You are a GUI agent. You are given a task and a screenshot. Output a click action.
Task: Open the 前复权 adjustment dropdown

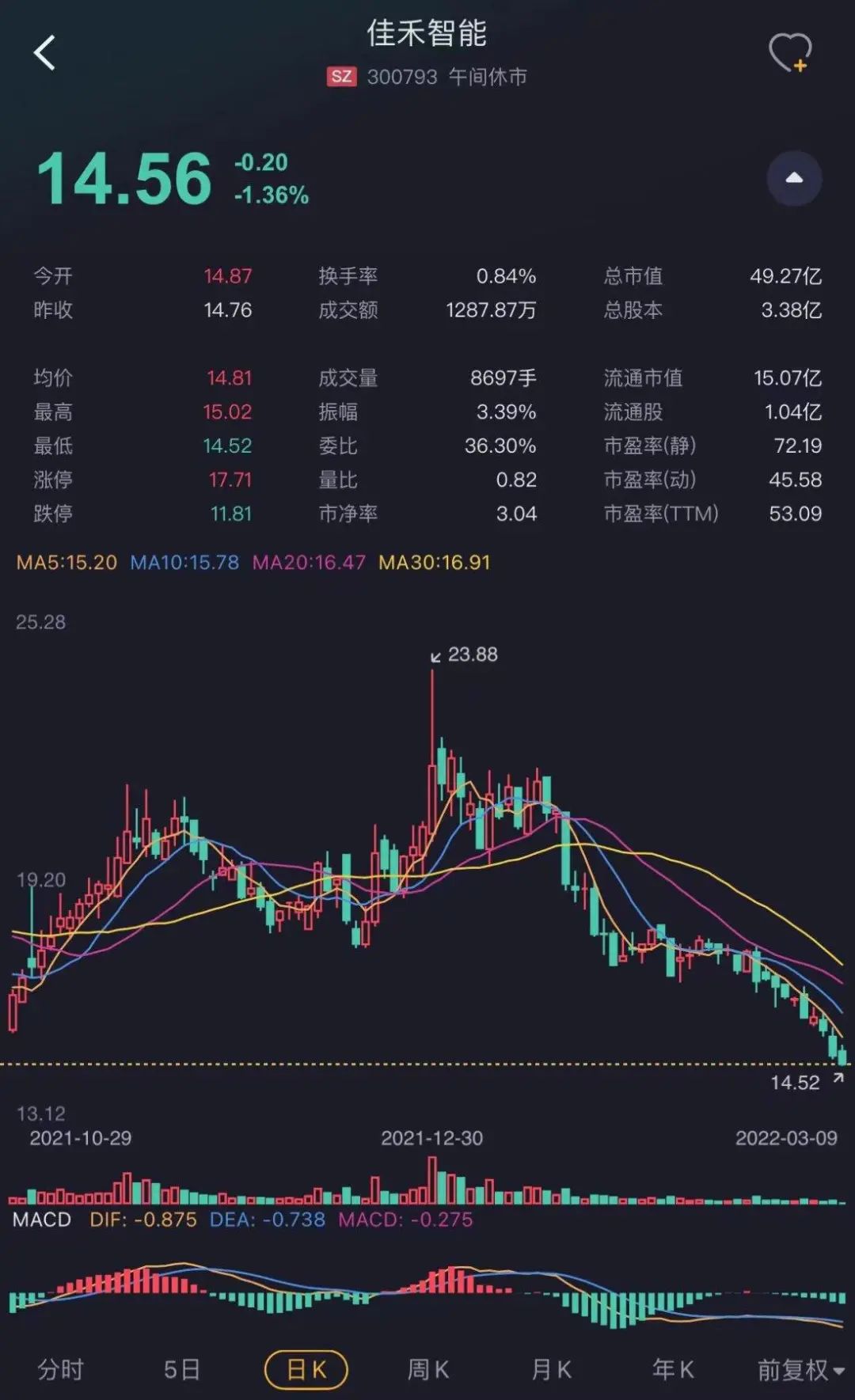[x=800, y=1369]
